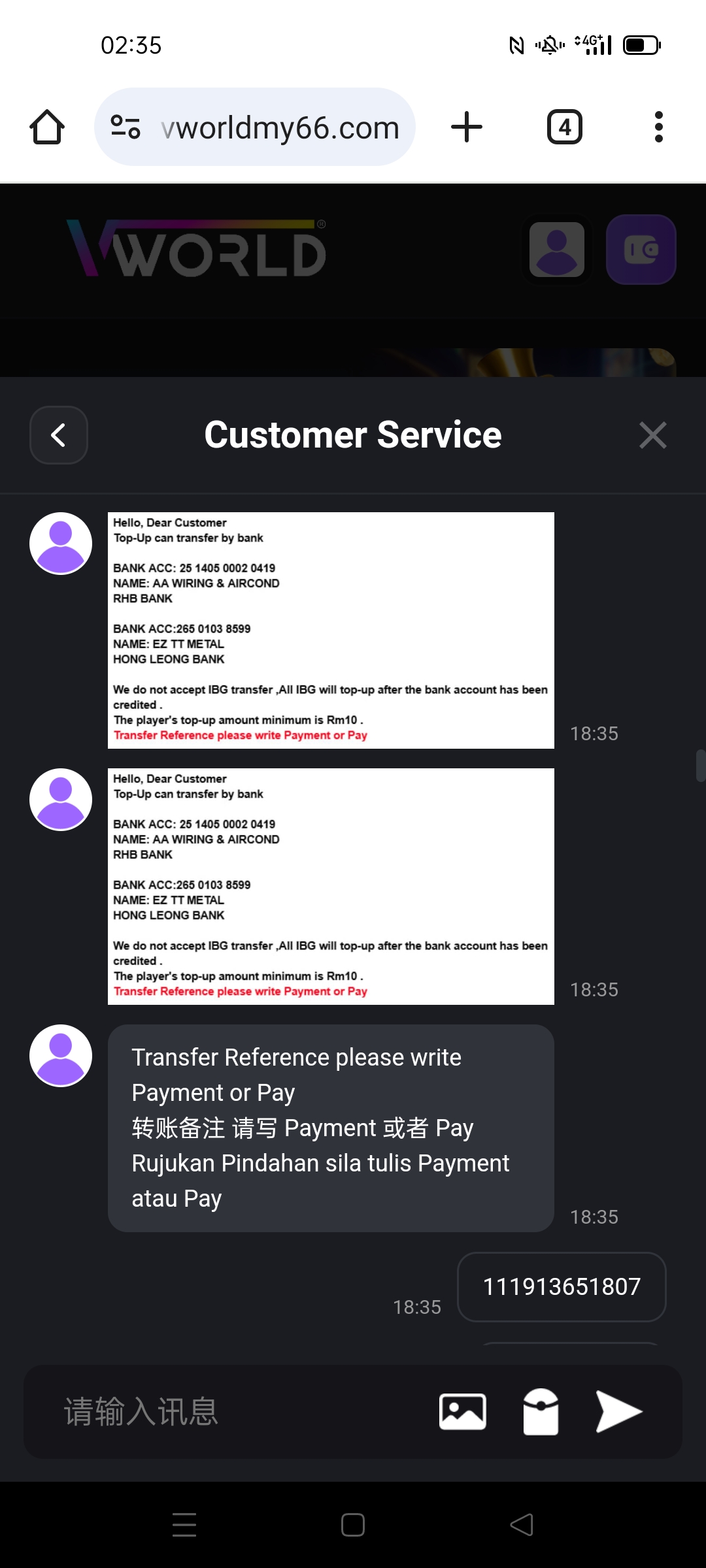Attach an image to the chat

(462, 1412)
